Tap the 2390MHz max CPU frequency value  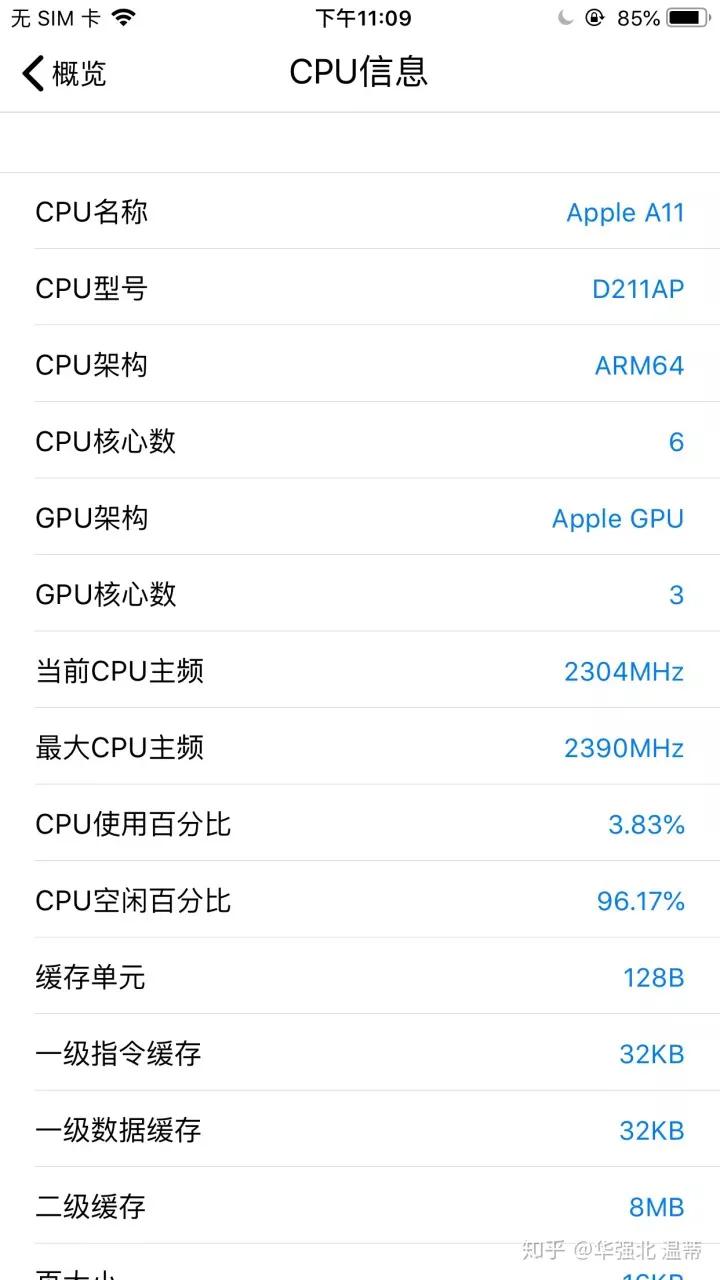[x=624, y=748]
